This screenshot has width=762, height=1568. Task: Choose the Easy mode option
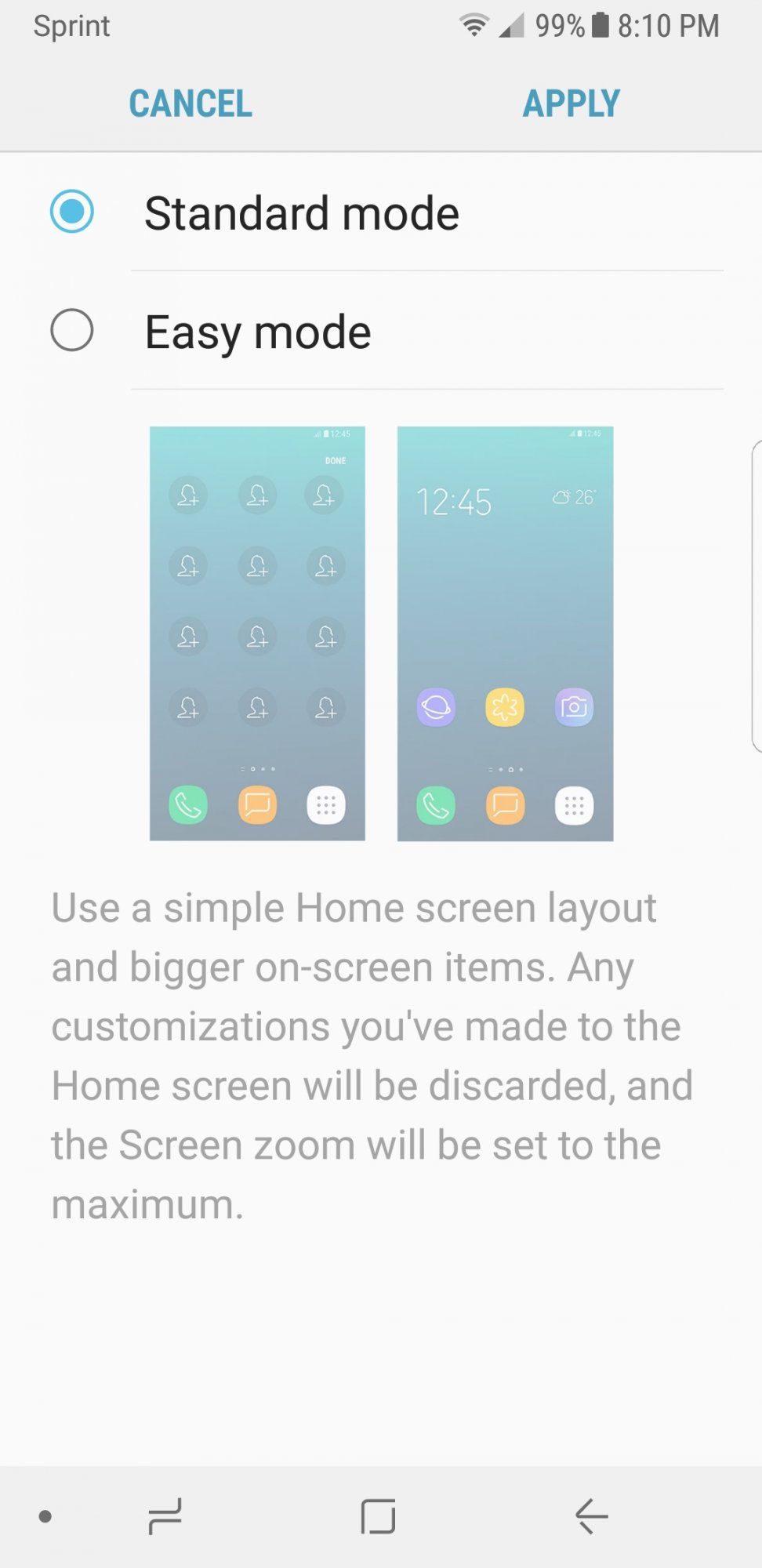point(72,330)
